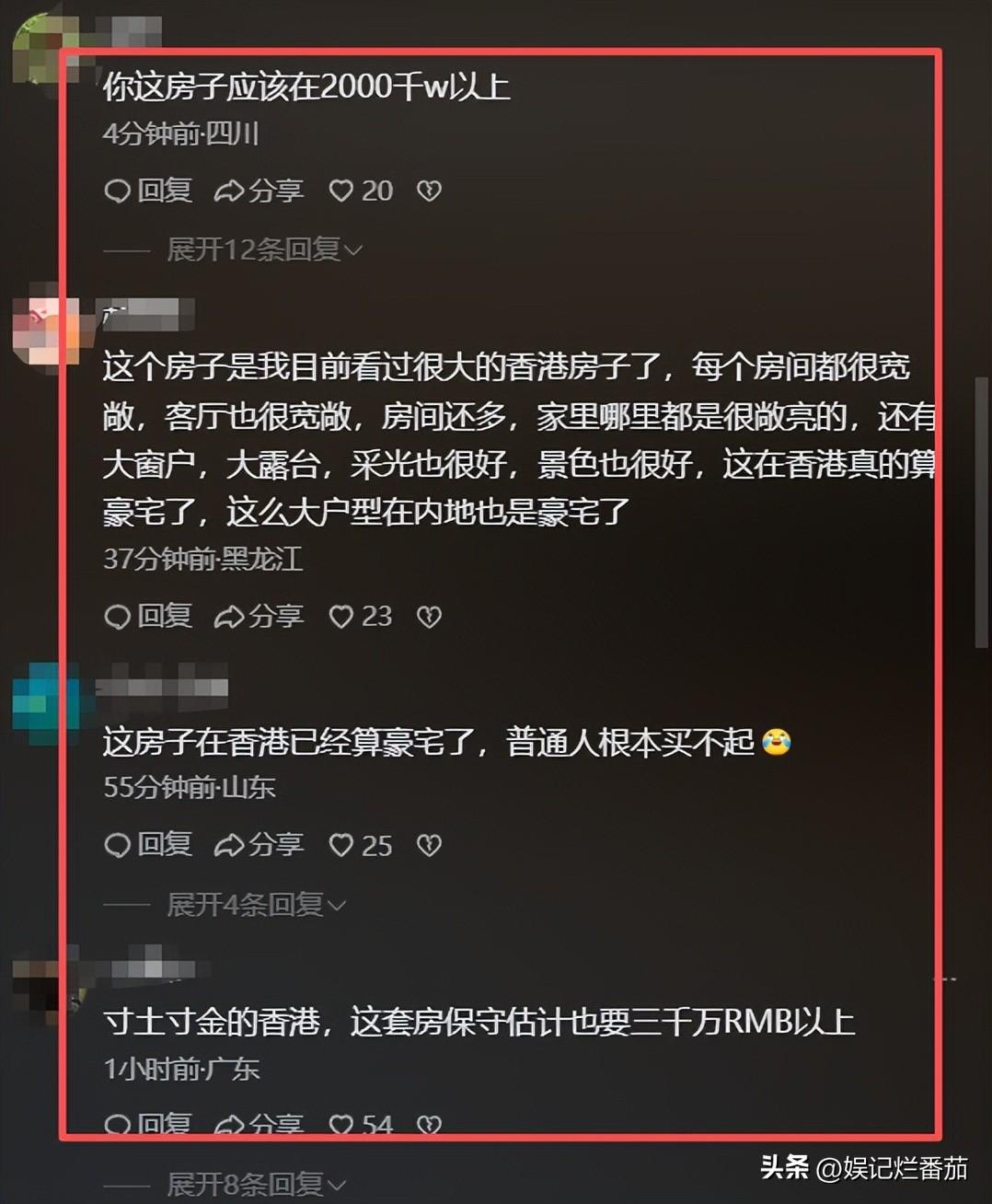Expand 展开4条回复 under the 山东 comment

click(256, 905)
